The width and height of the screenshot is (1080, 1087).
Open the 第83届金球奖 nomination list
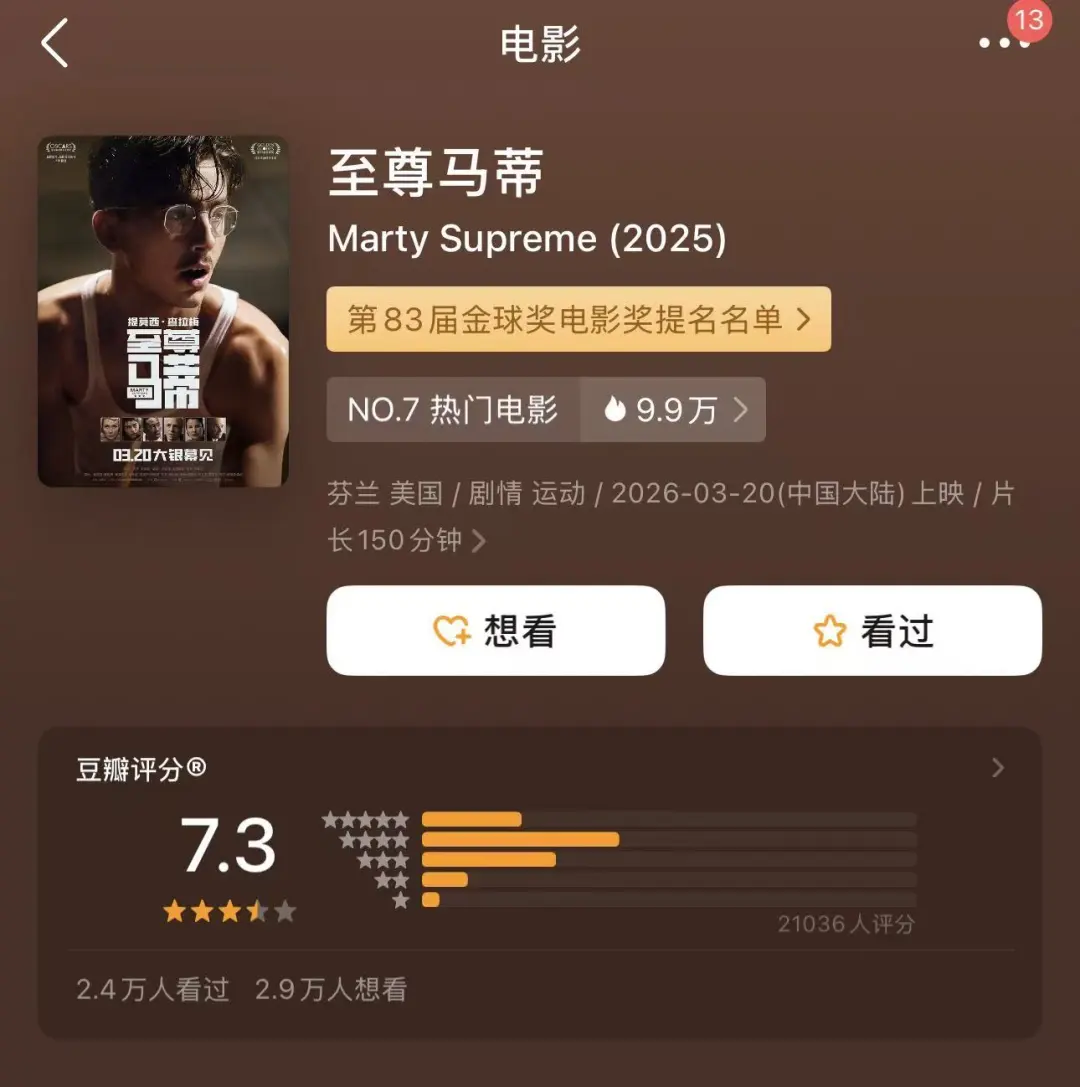click(578, 320)
